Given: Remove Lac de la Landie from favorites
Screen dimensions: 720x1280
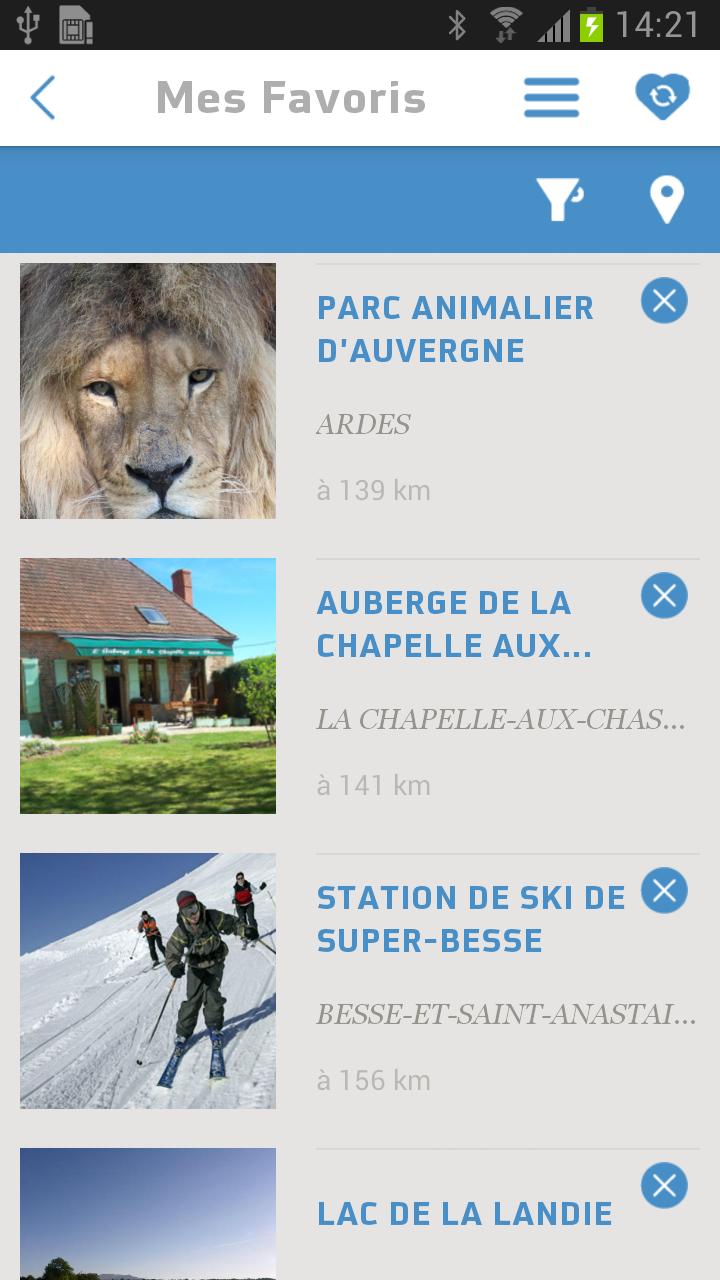Looking at the screenshot, I should pyautogui.click(x=663, y=1184).
